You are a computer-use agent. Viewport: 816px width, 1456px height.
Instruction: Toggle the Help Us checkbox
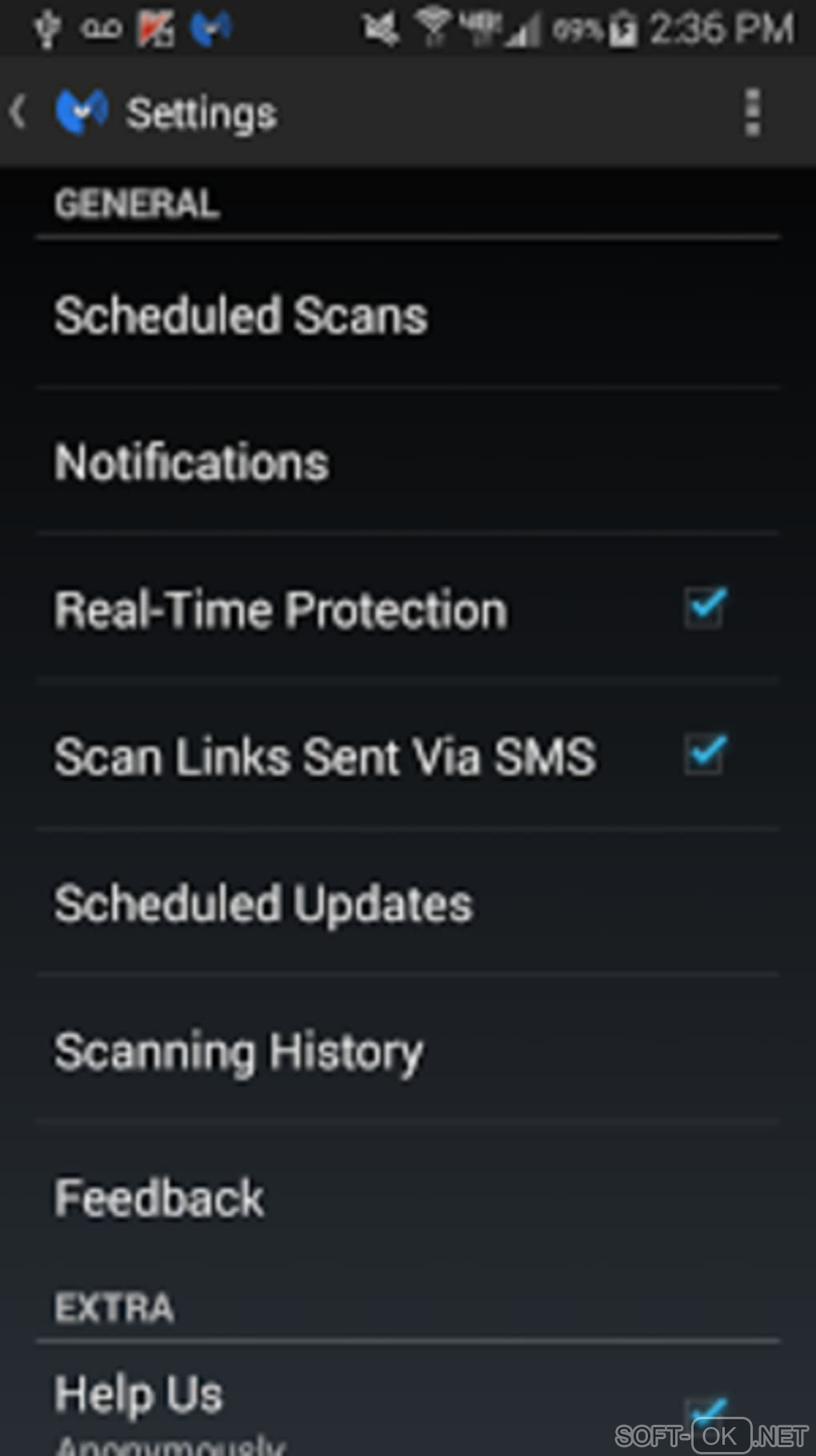(x=705, y=1413)
